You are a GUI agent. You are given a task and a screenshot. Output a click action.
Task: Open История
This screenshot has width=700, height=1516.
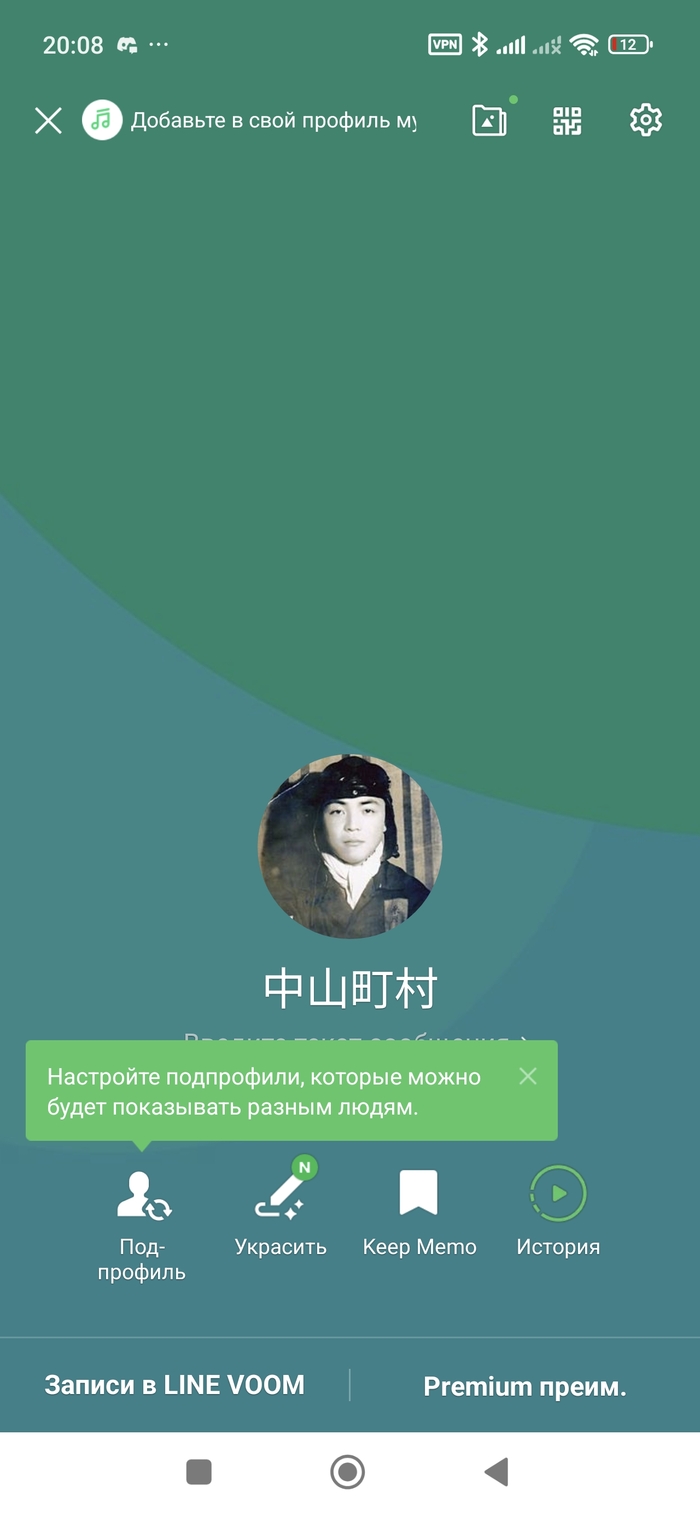coord(558,1208)
